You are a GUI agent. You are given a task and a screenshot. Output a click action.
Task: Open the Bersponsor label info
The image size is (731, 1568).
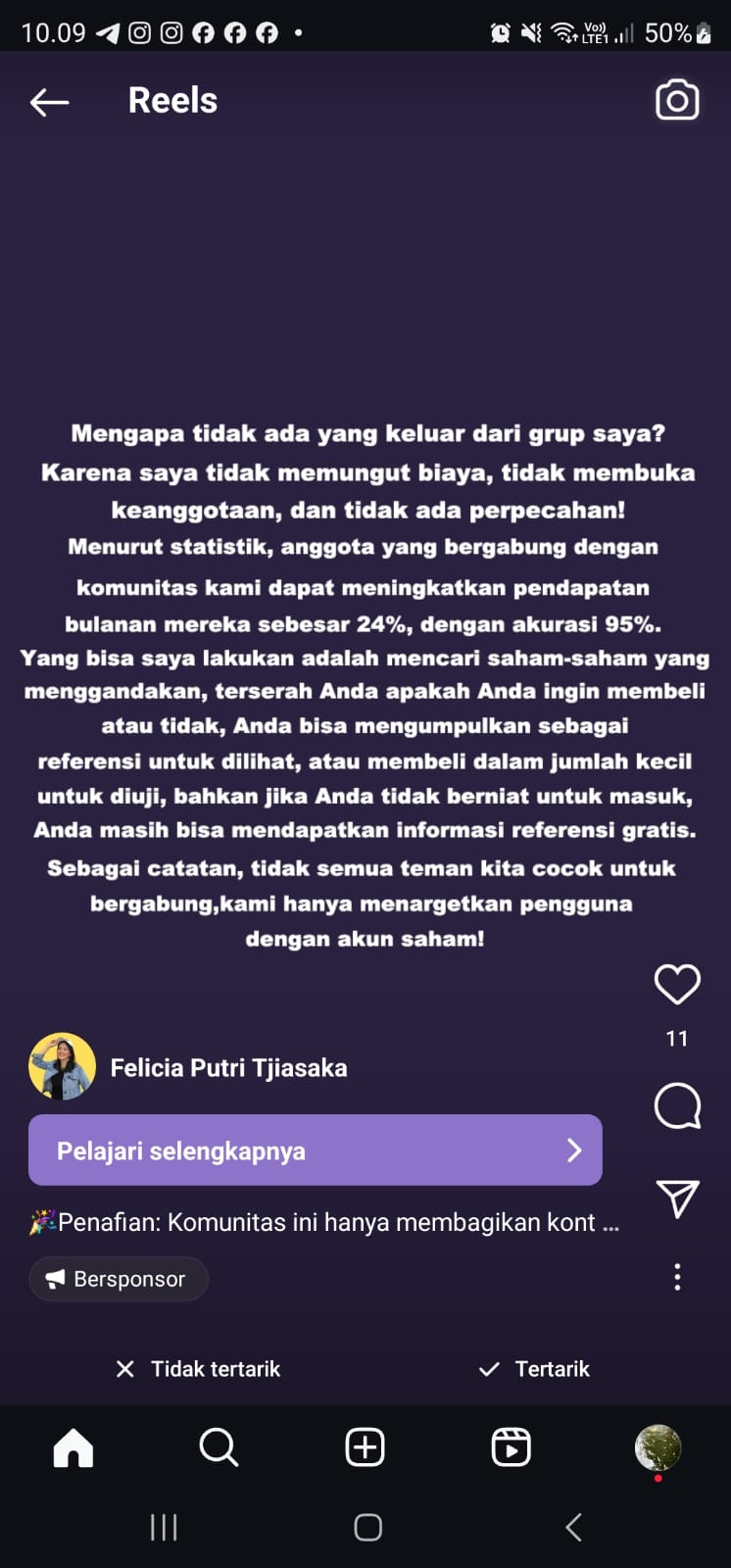(x=119, y=1279)
